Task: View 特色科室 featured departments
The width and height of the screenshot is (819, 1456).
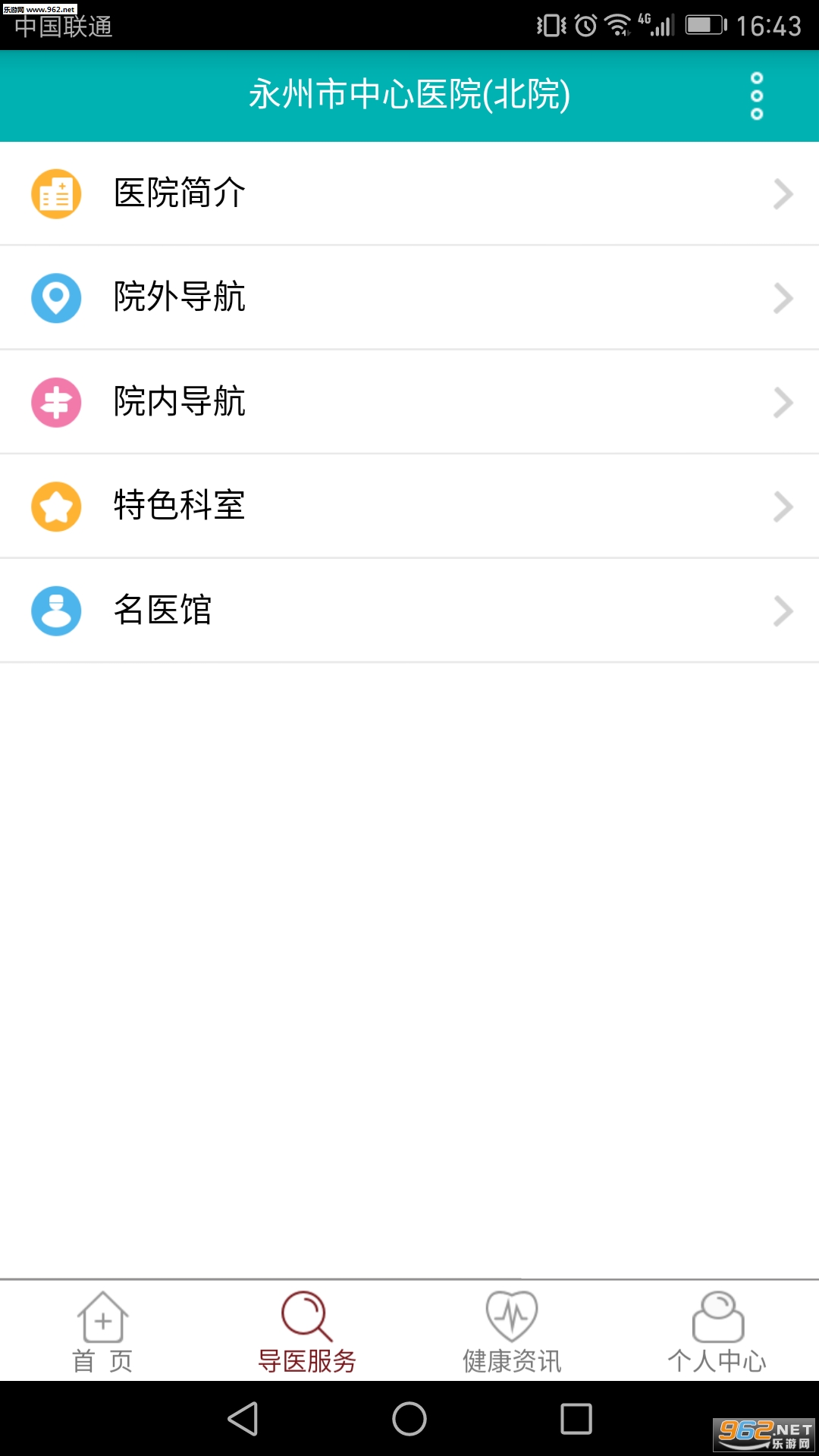Action: pos(409,506)
